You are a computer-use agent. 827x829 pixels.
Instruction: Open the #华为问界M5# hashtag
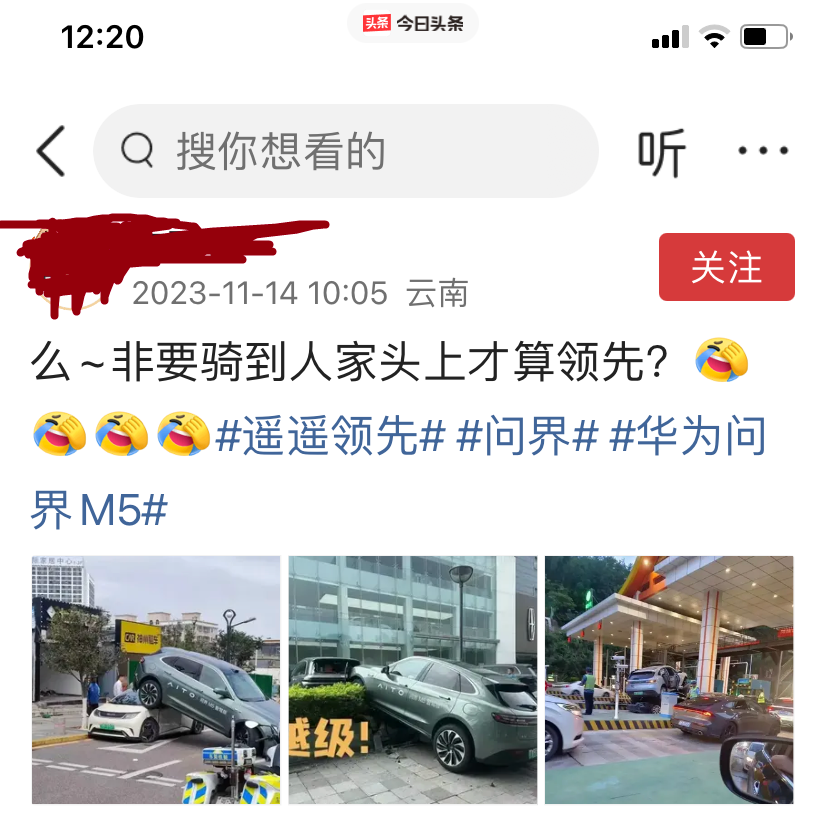(x=690, y=438)
